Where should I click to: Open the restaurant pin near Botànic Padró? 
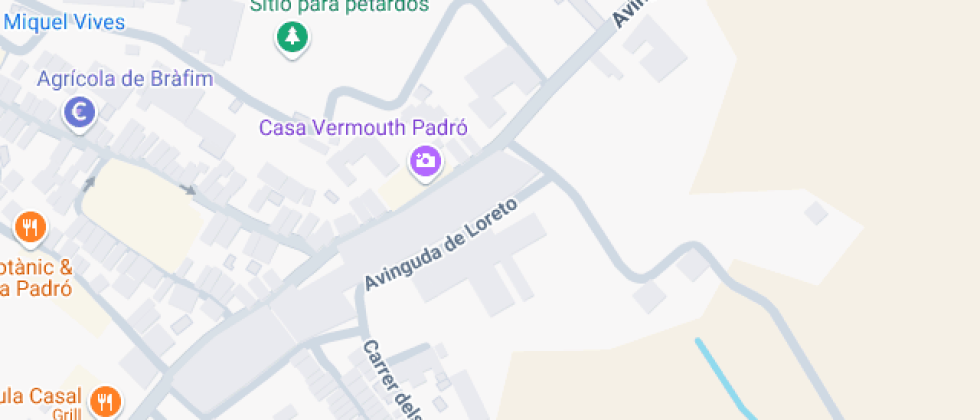pos(31,227)
